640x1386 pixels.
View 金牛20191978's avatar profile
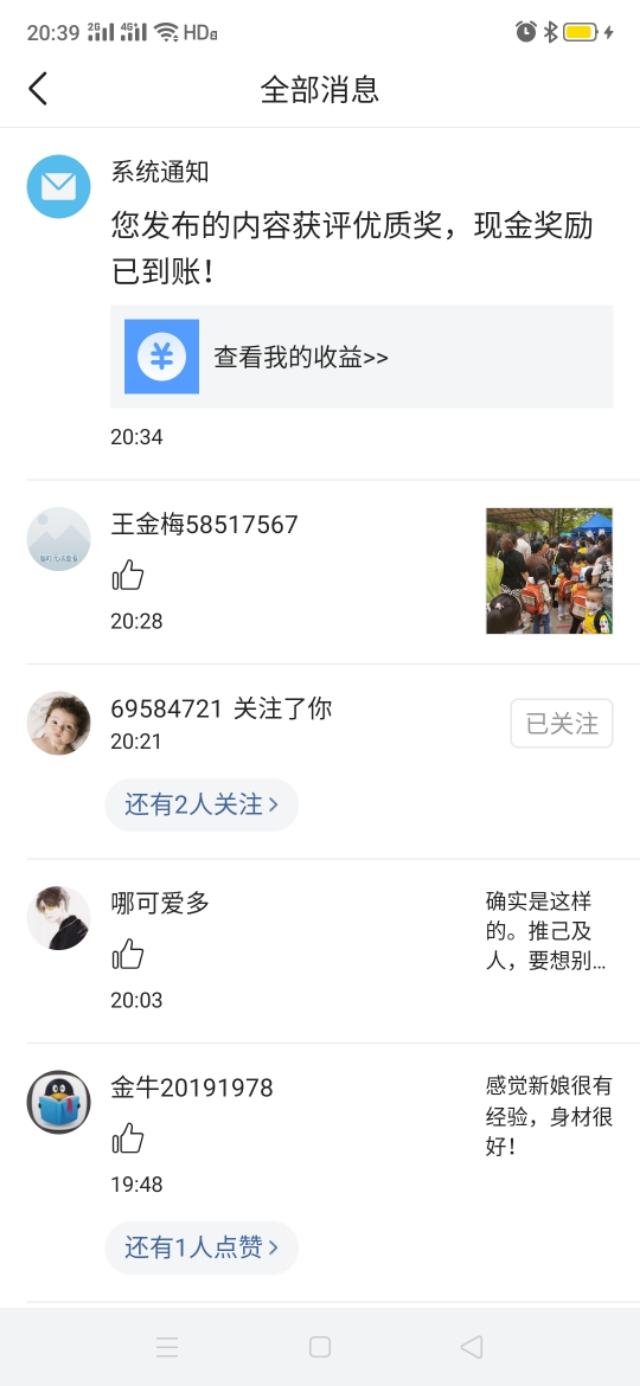[x=58, y=1102]
